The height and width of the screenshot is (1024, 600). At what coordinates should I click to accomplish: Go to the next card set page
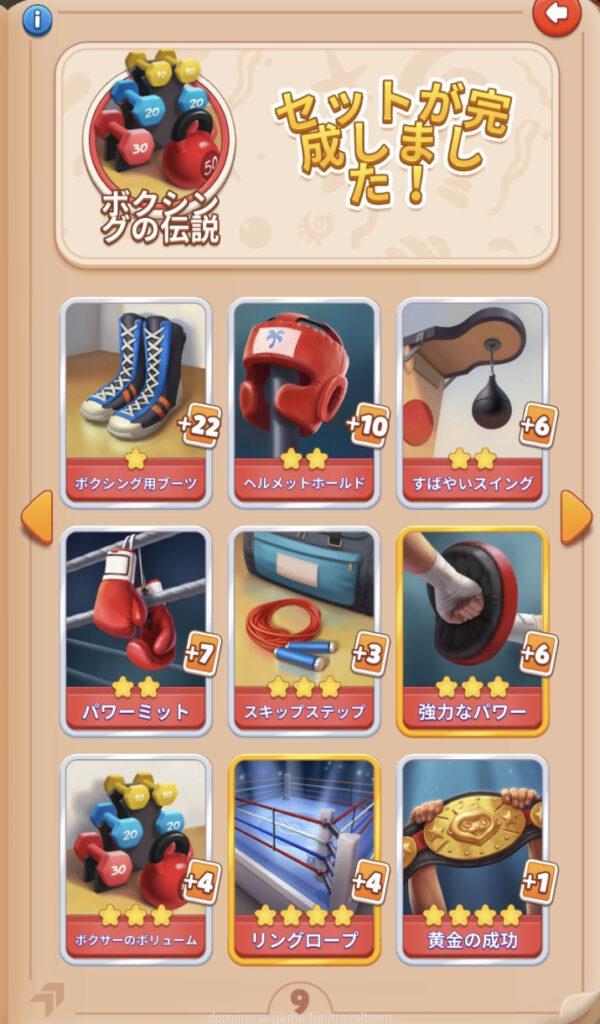click(x=575, y=517)
